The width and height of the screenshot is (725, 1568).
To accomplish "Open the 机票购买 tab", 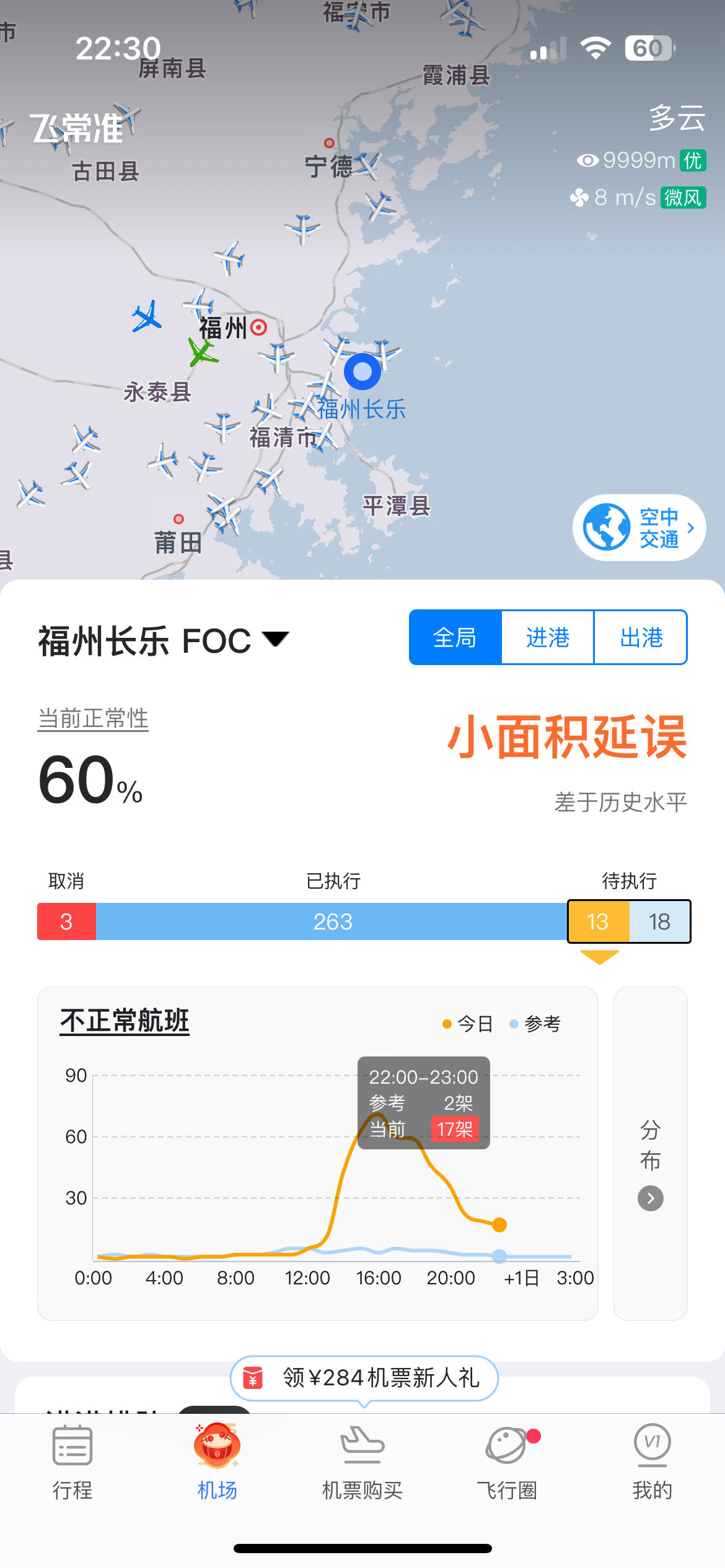I will tap(362, 1463).
